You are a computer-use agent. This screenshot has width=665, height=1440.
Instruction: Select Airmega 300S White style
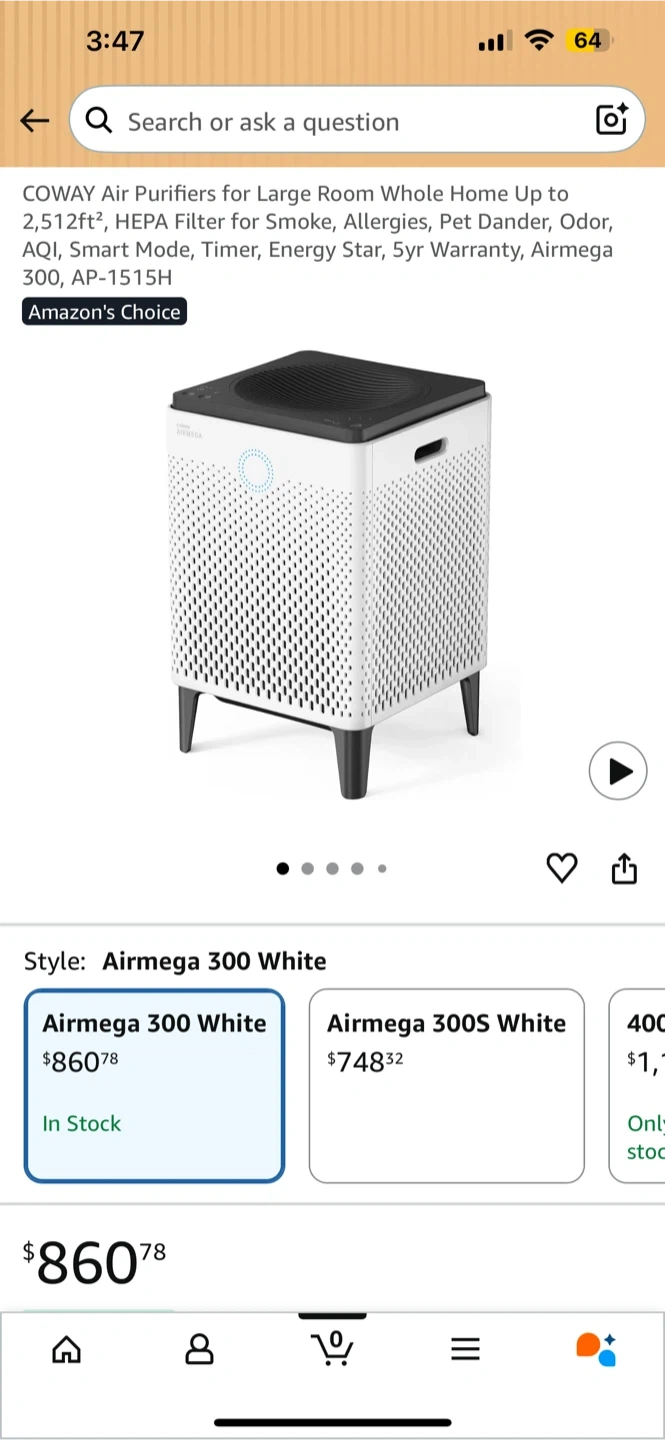[446, 1085]
